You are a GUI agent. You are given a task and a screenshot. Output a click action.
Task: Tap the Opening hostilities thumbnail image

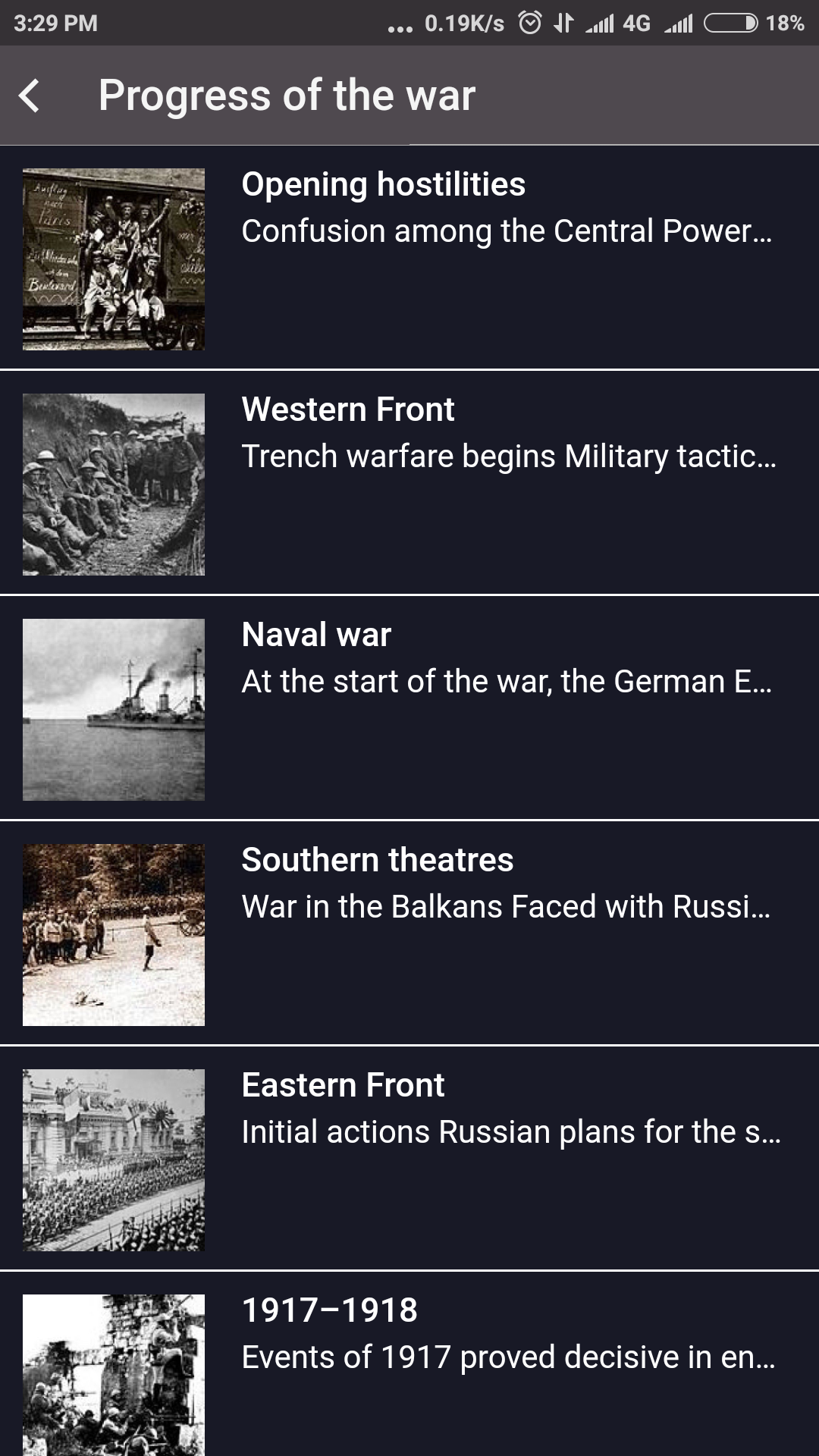113,258
